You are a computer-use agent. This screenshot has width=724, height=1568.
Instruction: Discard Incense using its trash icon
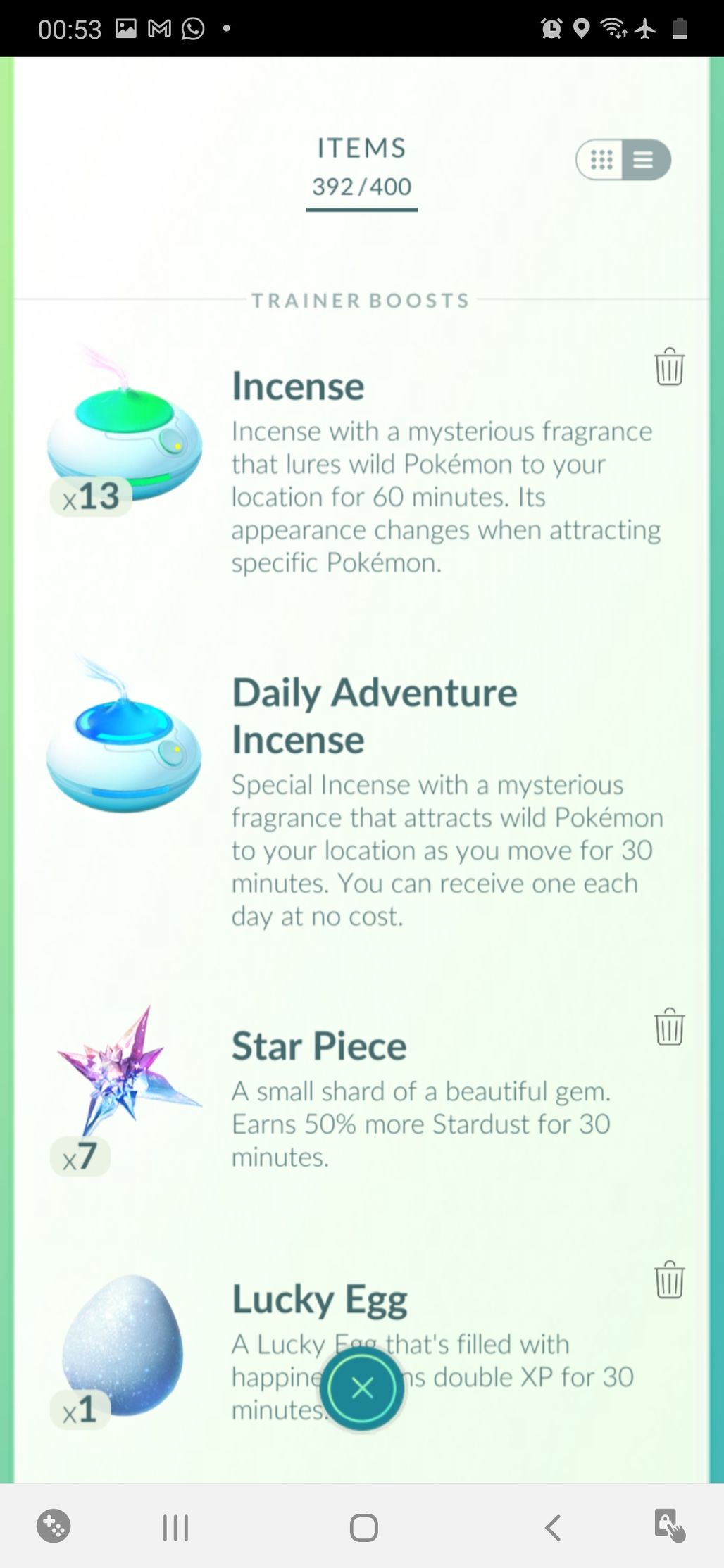pyautogui.click(x=668, y=367)
